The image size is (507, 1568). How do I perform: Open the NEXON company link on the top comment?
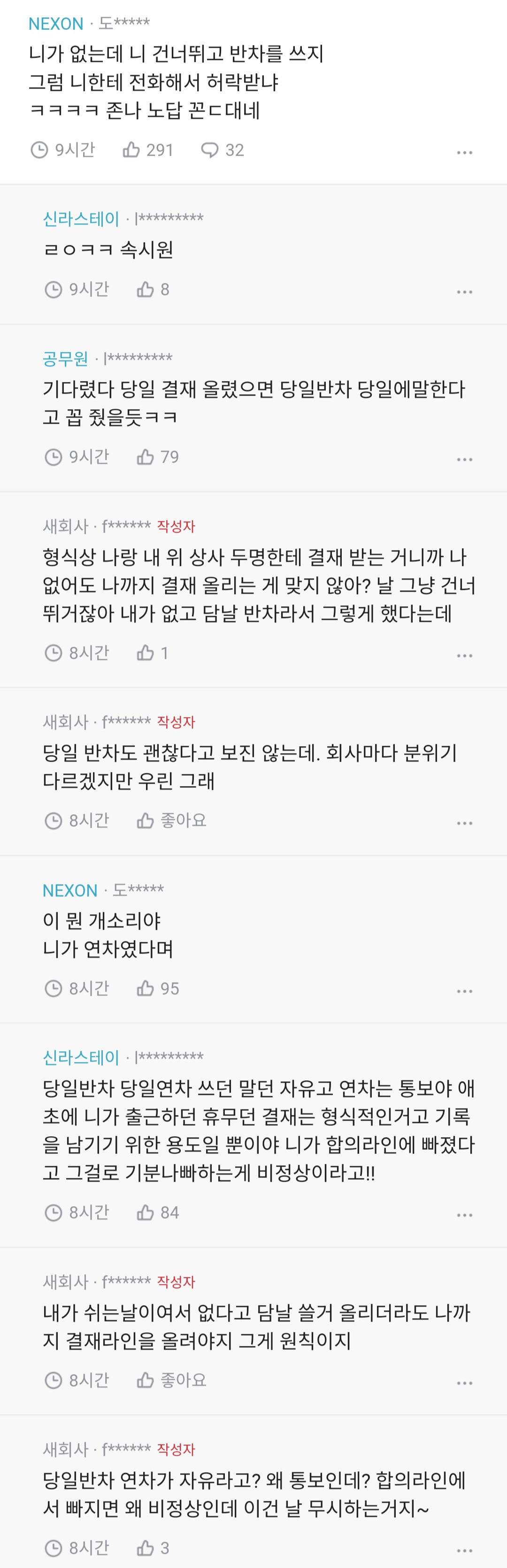click(56, 24)
